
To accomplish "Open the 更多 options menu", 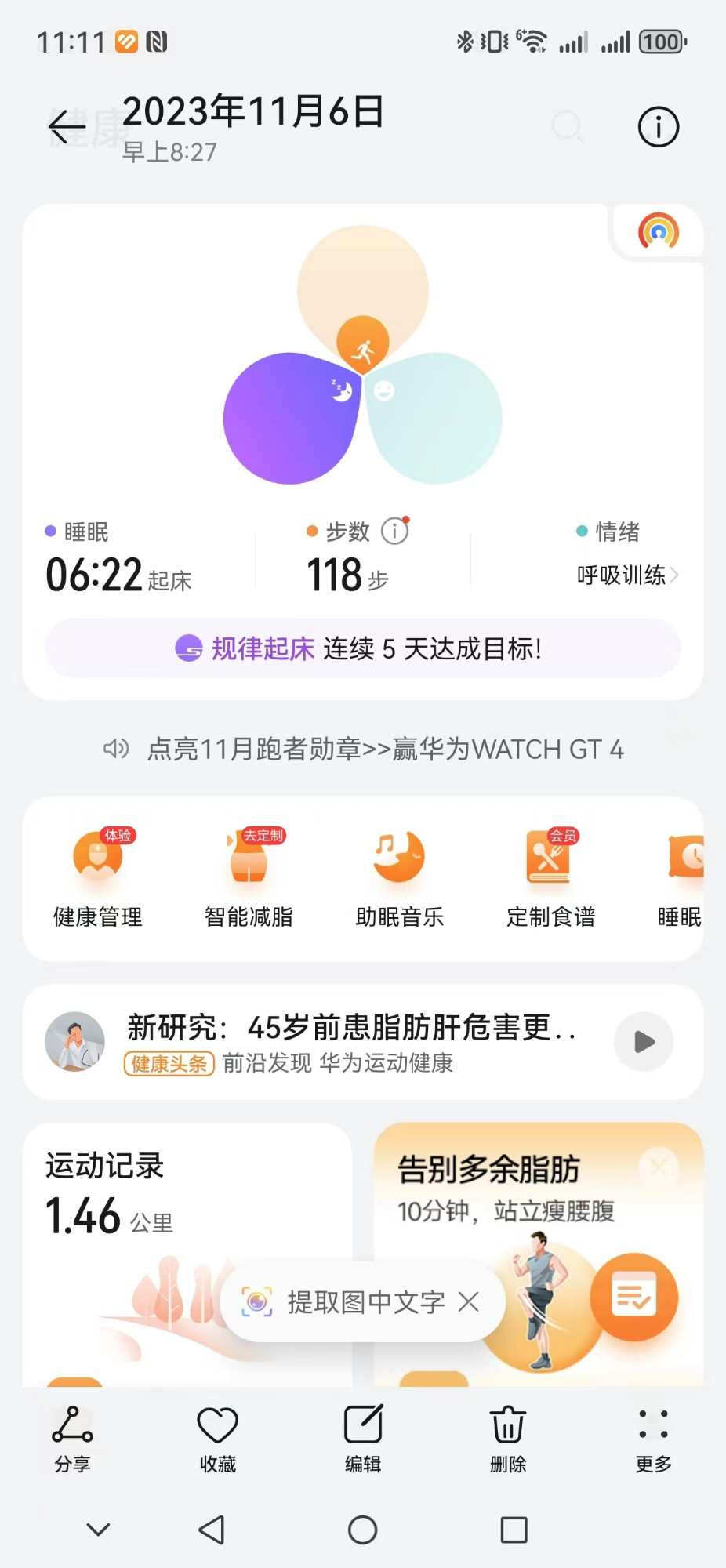I will (653, 1438).
